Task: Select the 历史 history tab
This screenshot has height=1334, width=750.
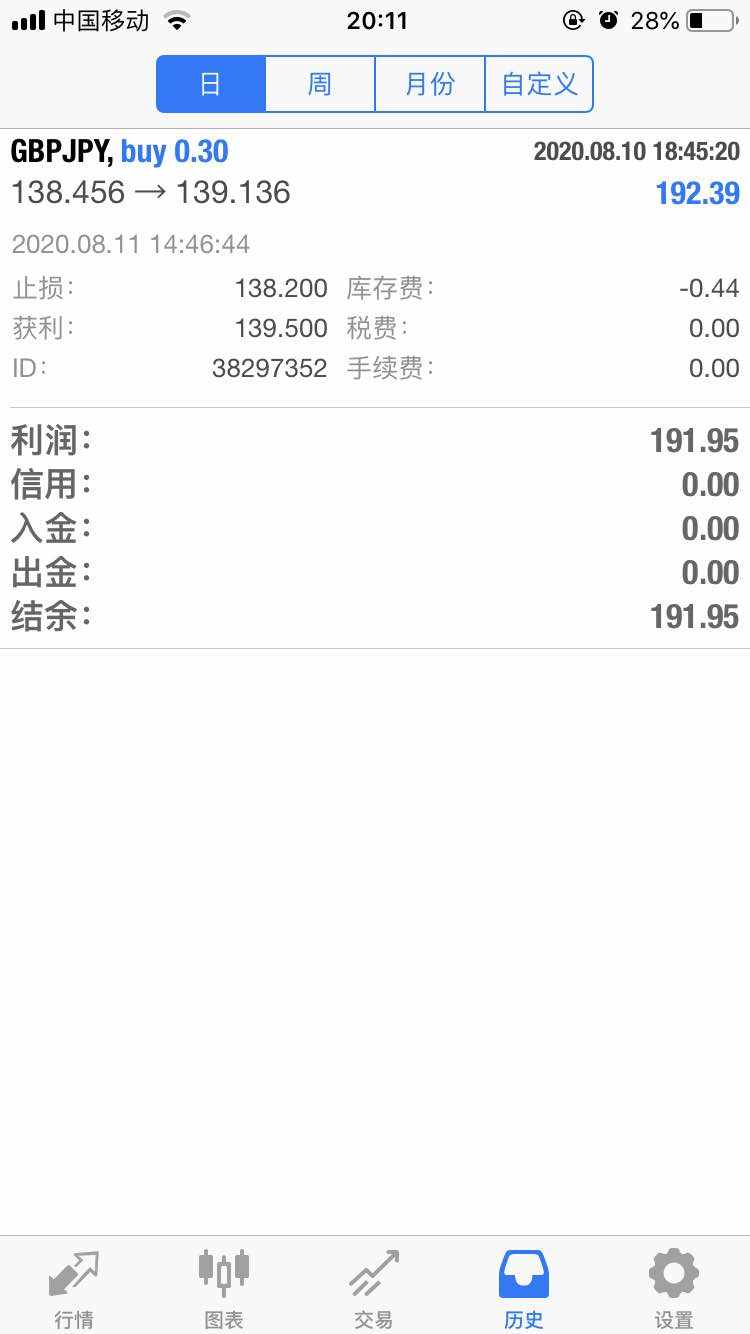Action: click(524, 1288)
